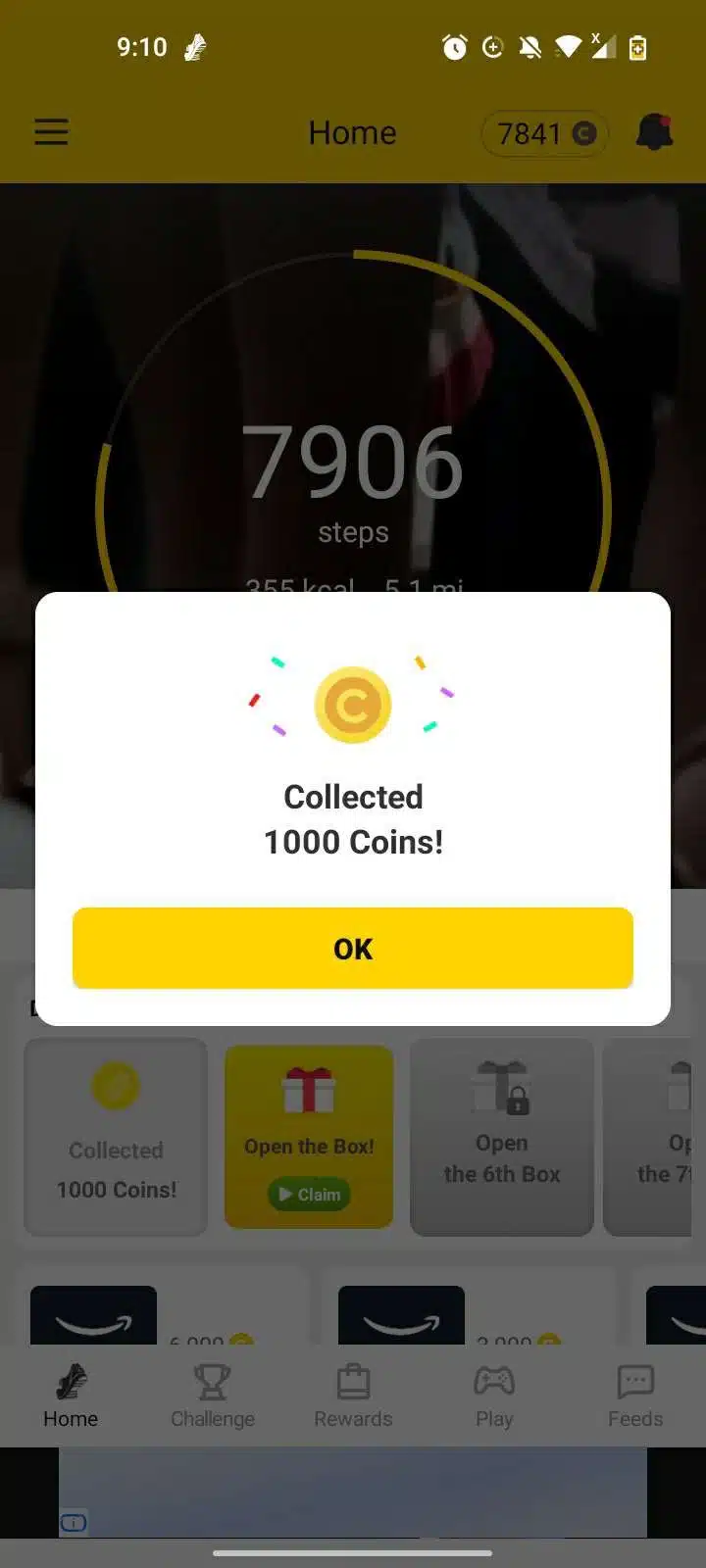Go to the Home tab
Viewport: 706px width, 1568px height.
tap(71, 1396)
